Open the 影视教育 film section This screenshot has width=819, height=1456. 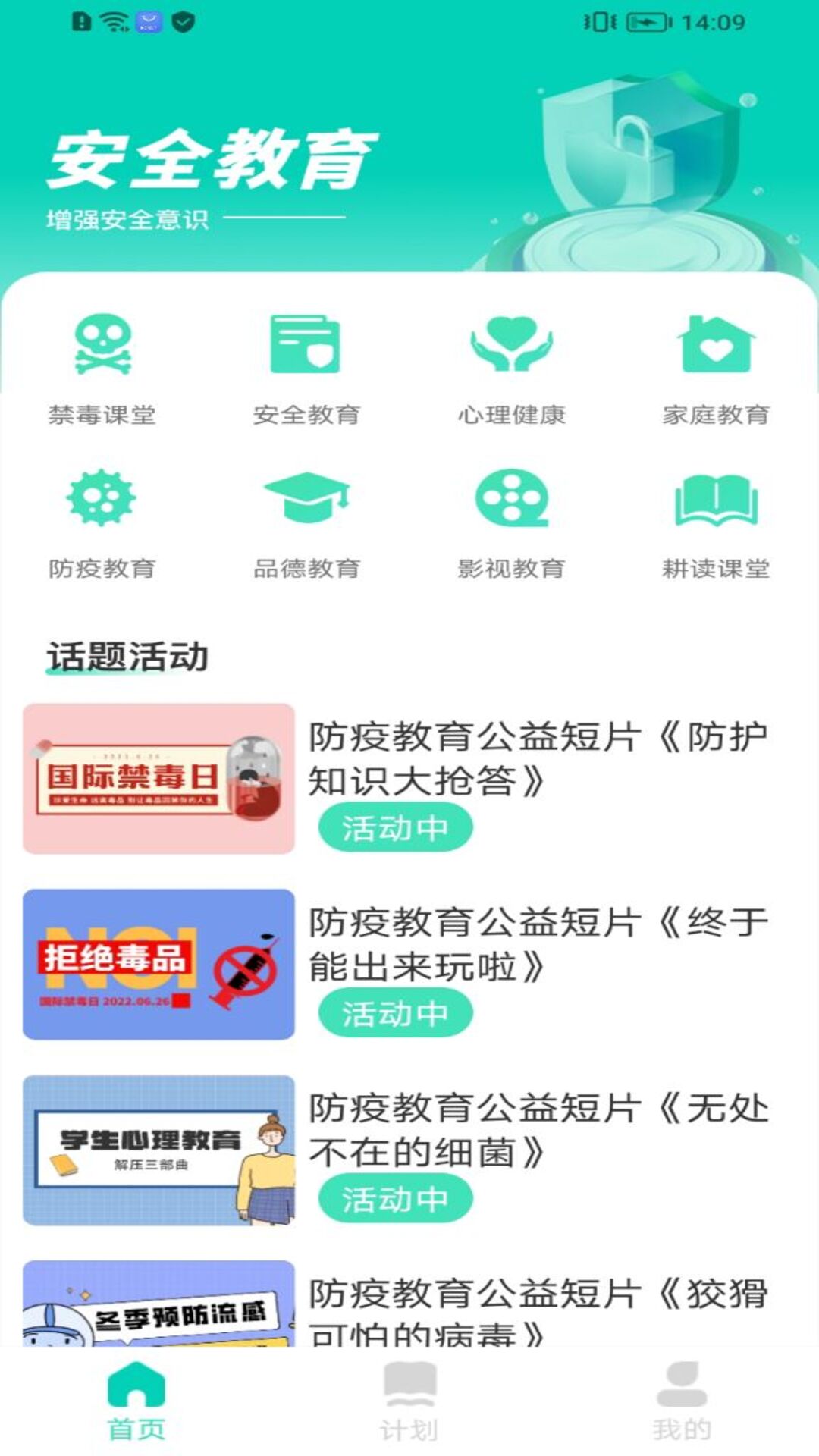pos(512,523)
